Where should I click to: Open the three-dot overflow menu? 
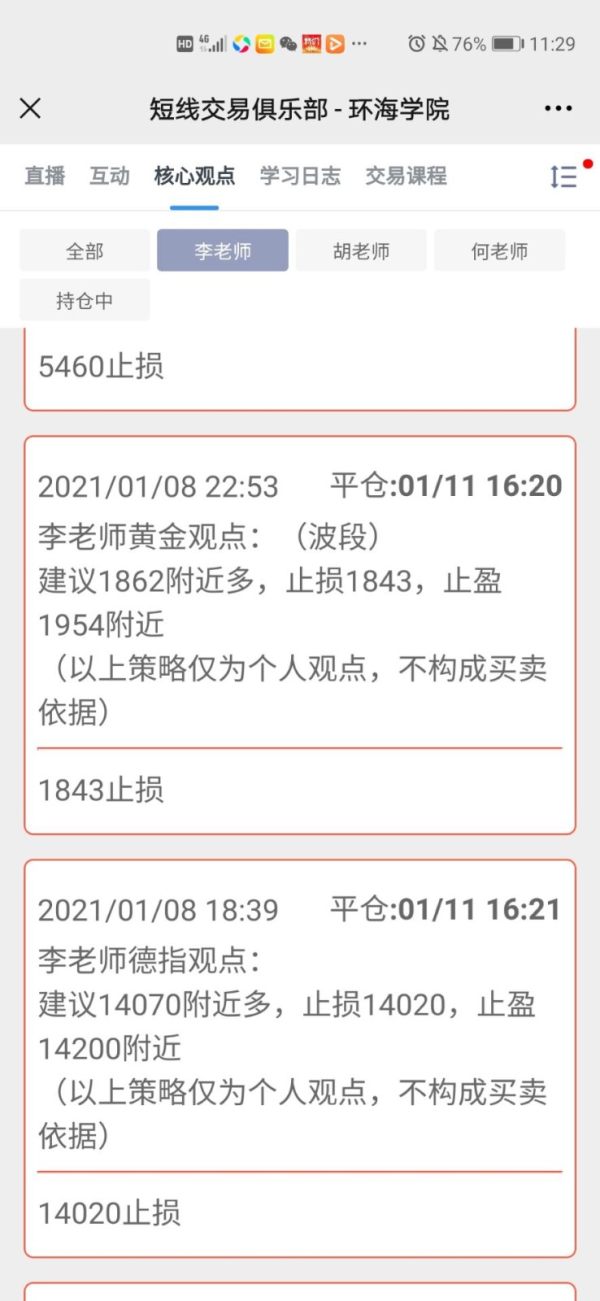point(558,109)
